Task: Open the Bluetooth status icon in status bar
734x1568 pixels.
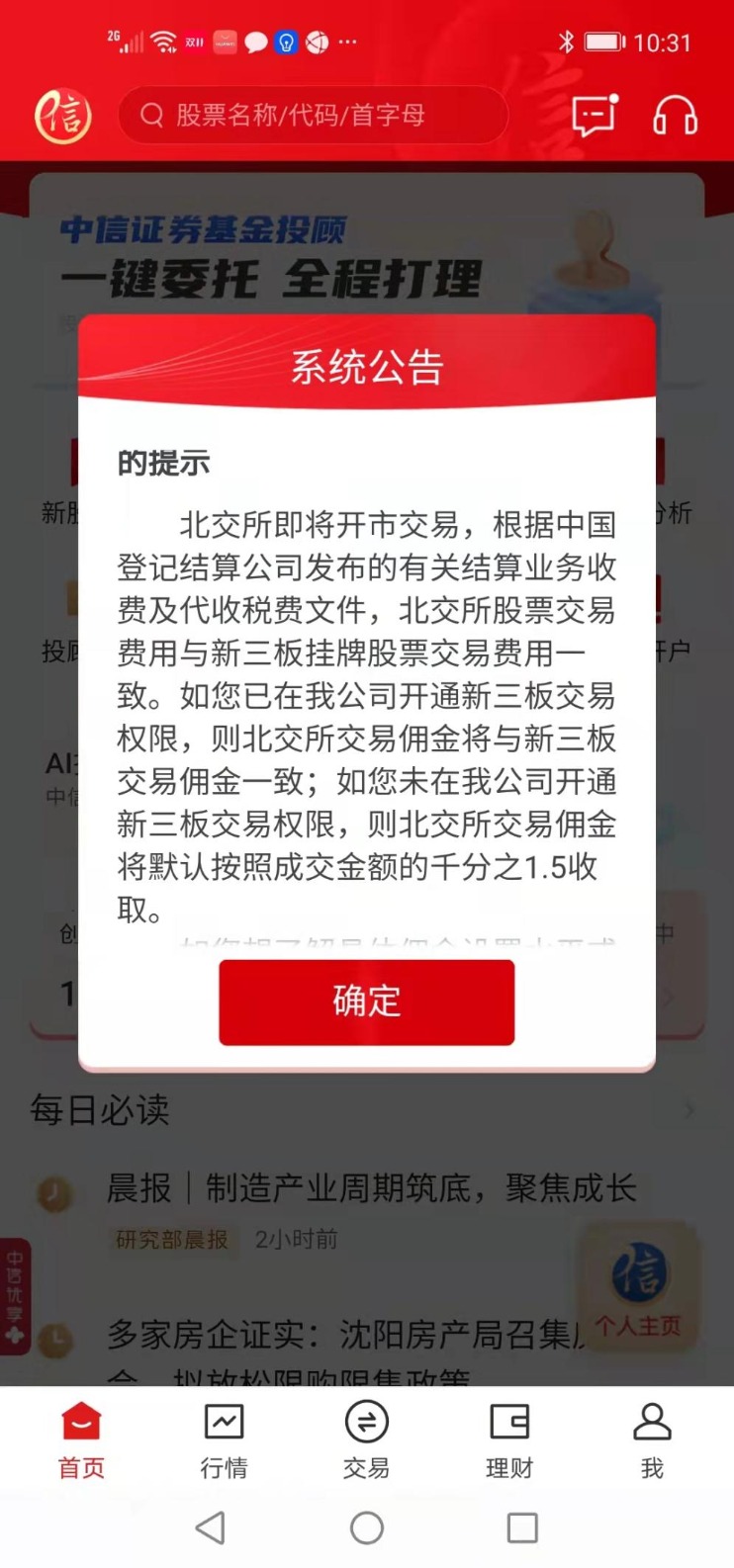Action: pos(569,42)
